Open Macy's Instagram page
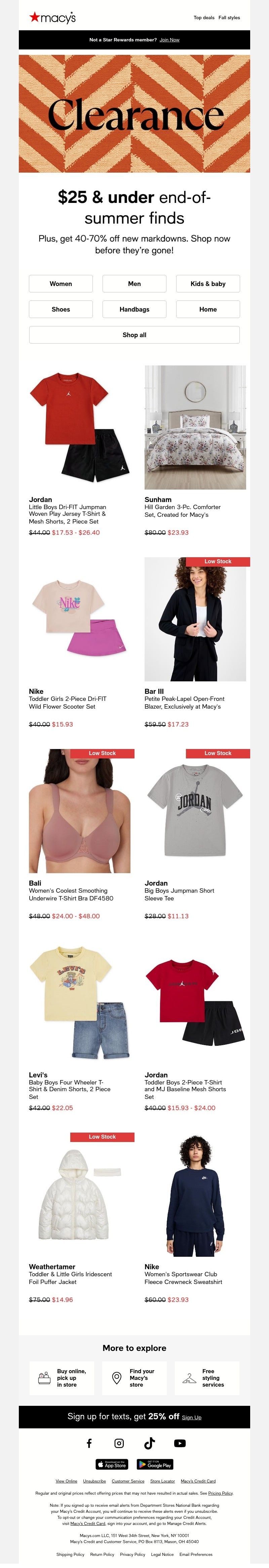This screenshot has height=1568, width=269. (x=119, y=1443)
